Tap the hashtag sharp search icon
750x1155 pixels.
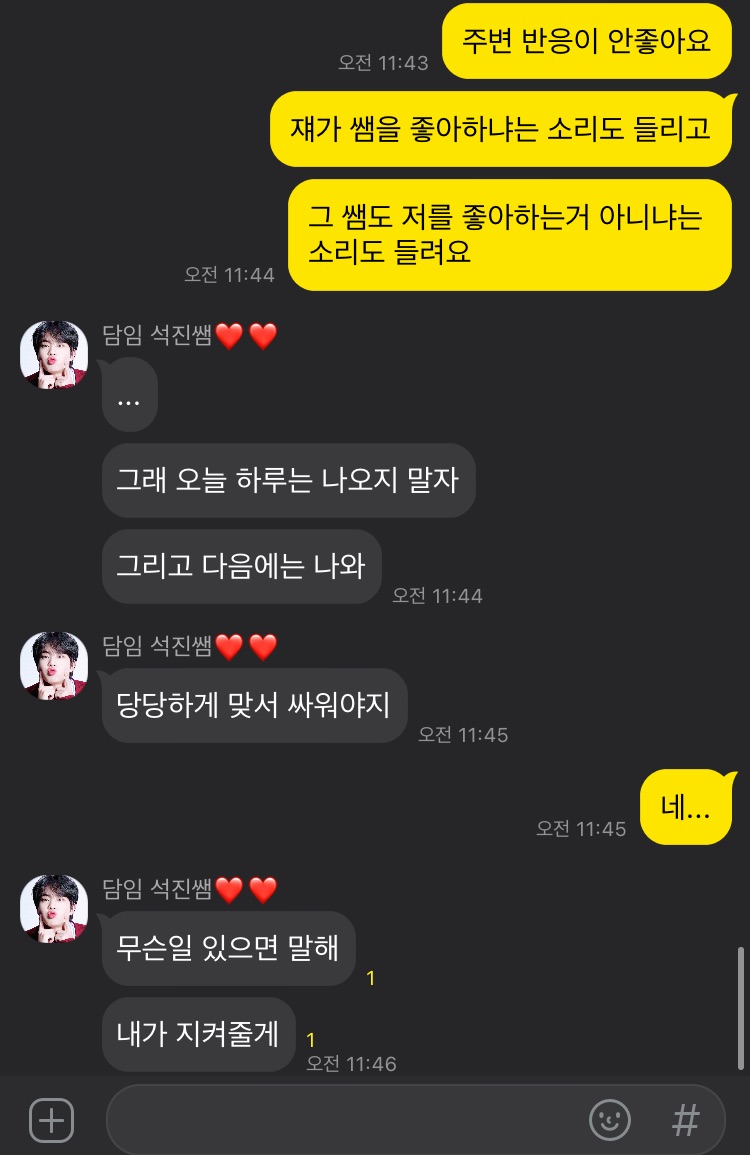point(688,1120)
